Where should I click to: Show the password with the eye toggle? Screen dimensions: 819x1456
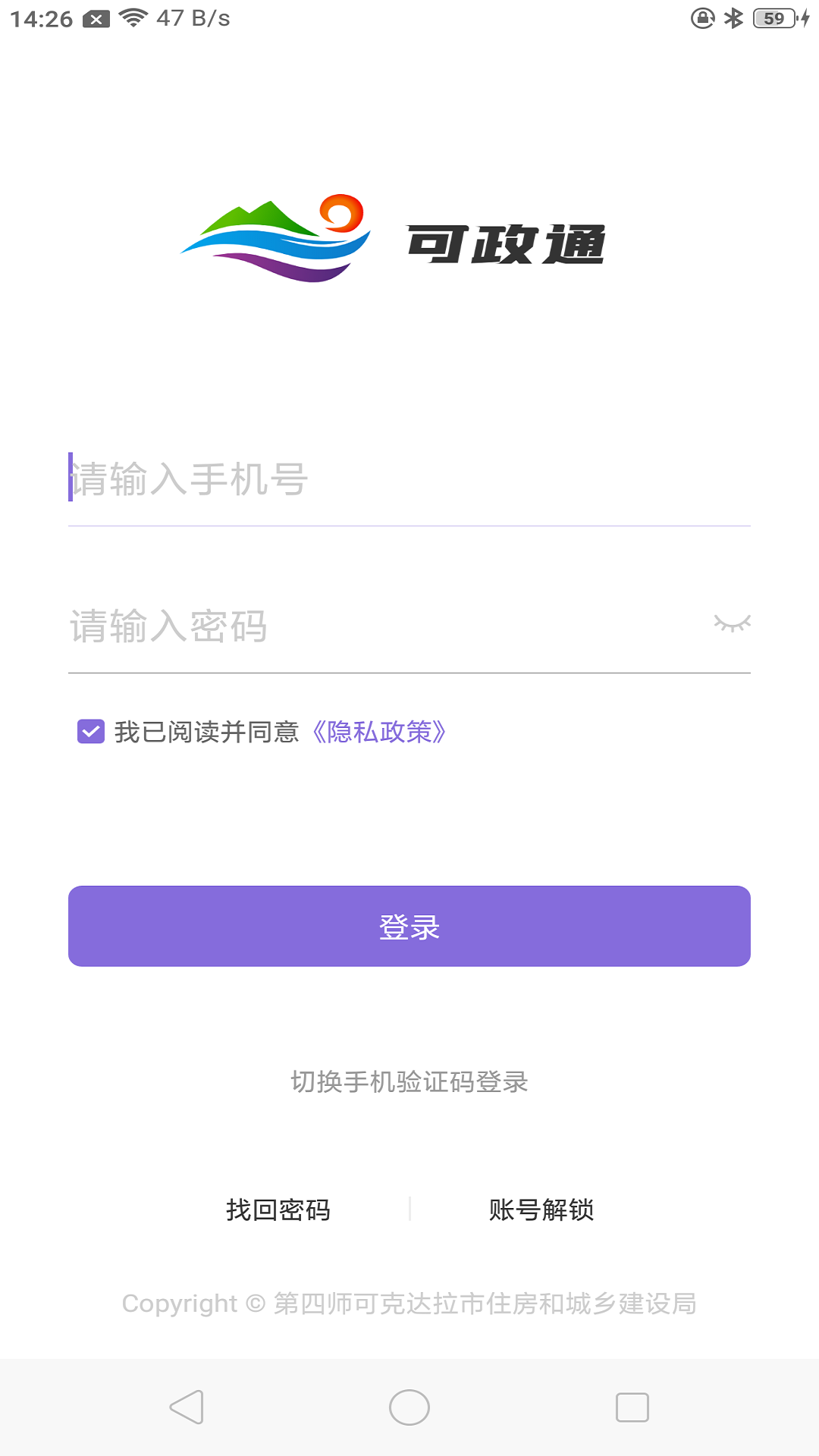click(x=731, y=623)
